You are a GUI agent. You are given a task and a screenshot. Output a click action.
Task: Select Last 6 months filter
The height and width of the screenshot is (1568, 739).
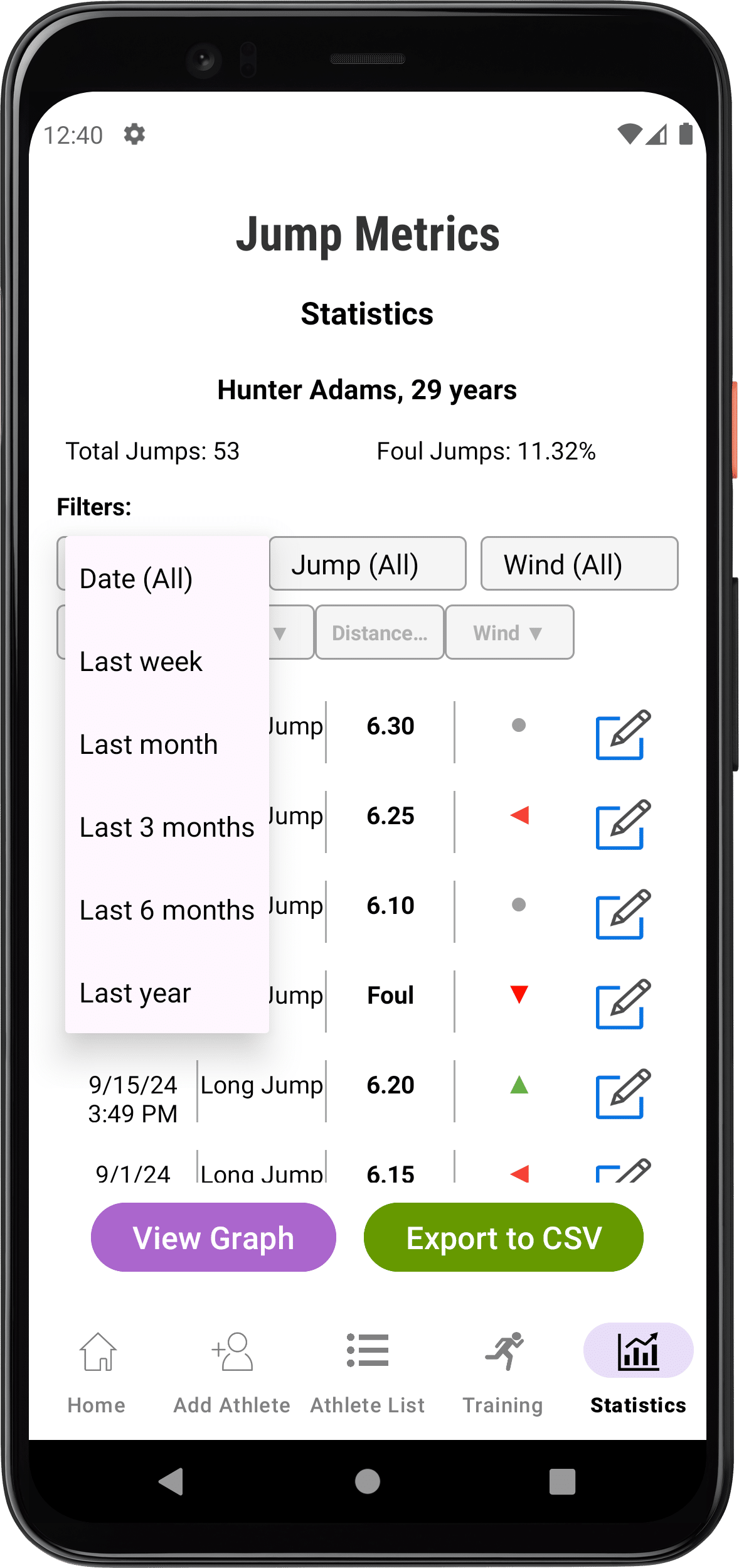pos(167,910)
